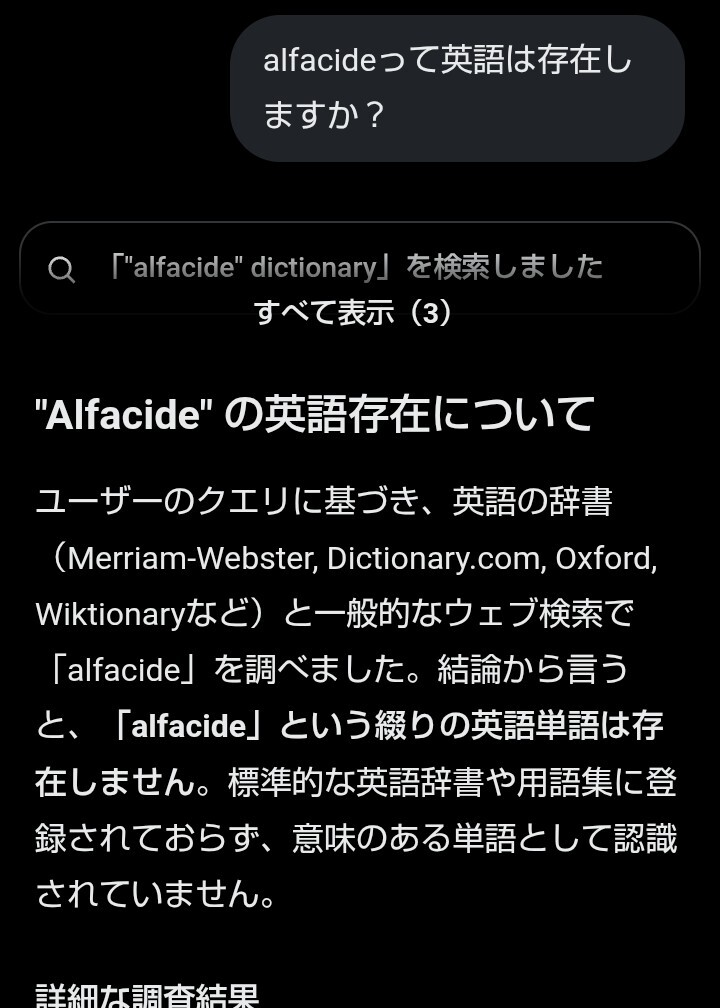Expand all searches via すべて表示（3）
The image size is (720, 1008).
[x=354, y=313]
